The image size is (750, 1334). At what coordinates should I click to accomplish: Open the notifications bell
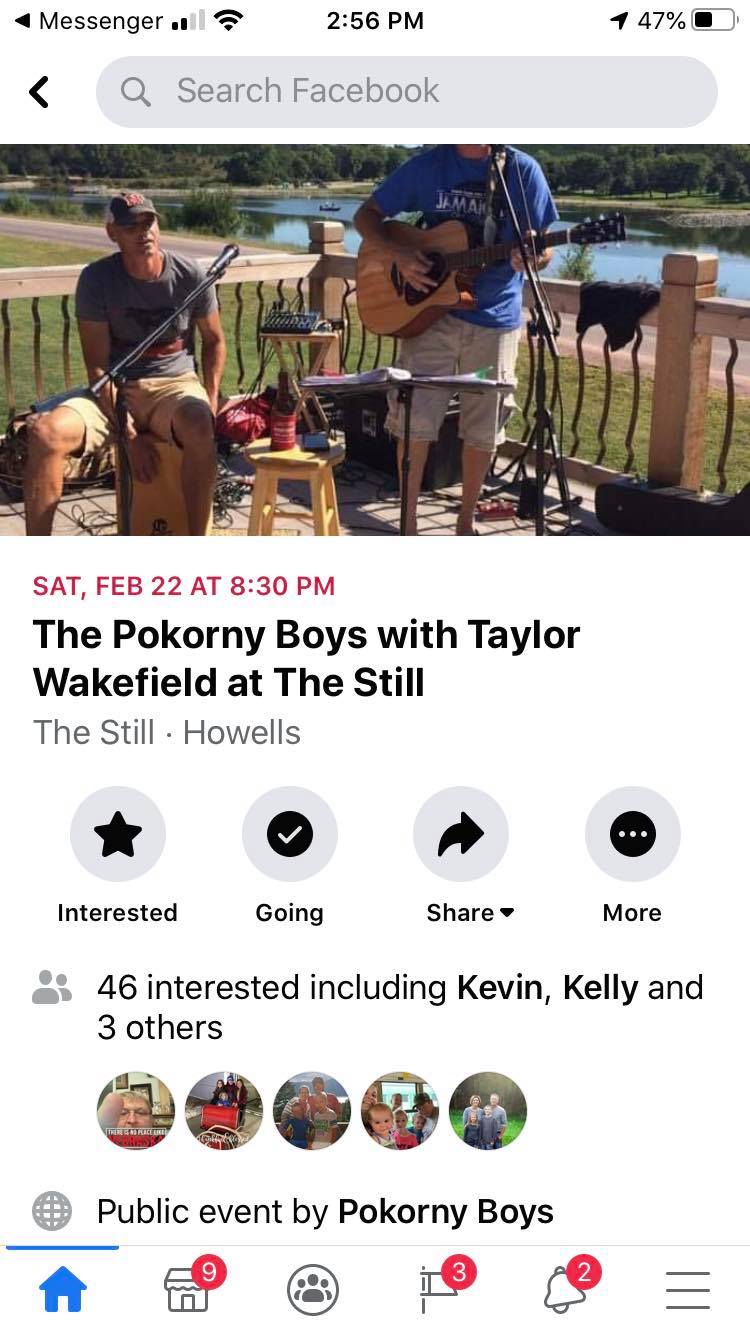(564, 1290)
